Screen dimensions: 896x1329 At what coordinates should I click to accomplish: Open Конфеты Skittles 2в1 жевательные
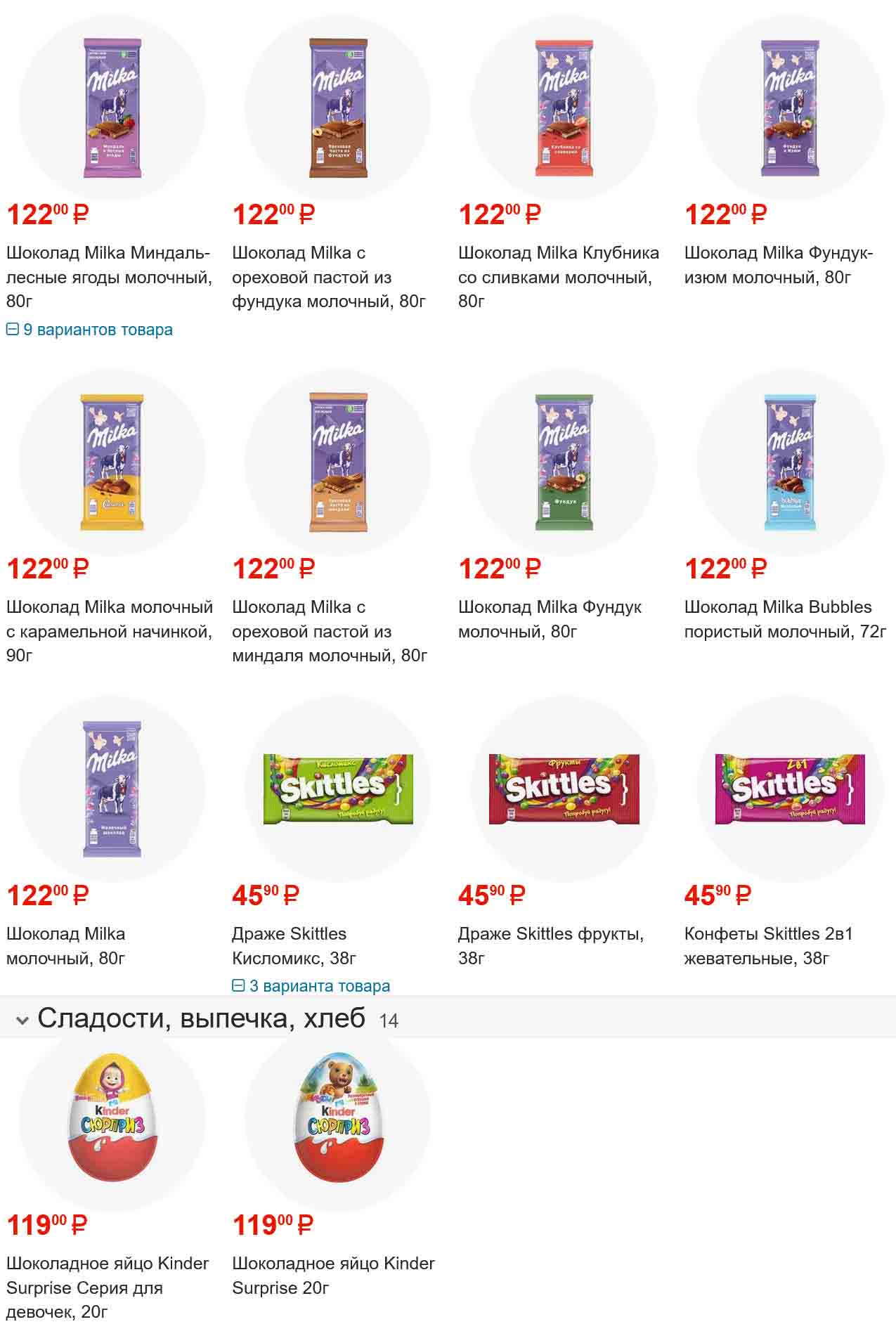pos(768,946)
